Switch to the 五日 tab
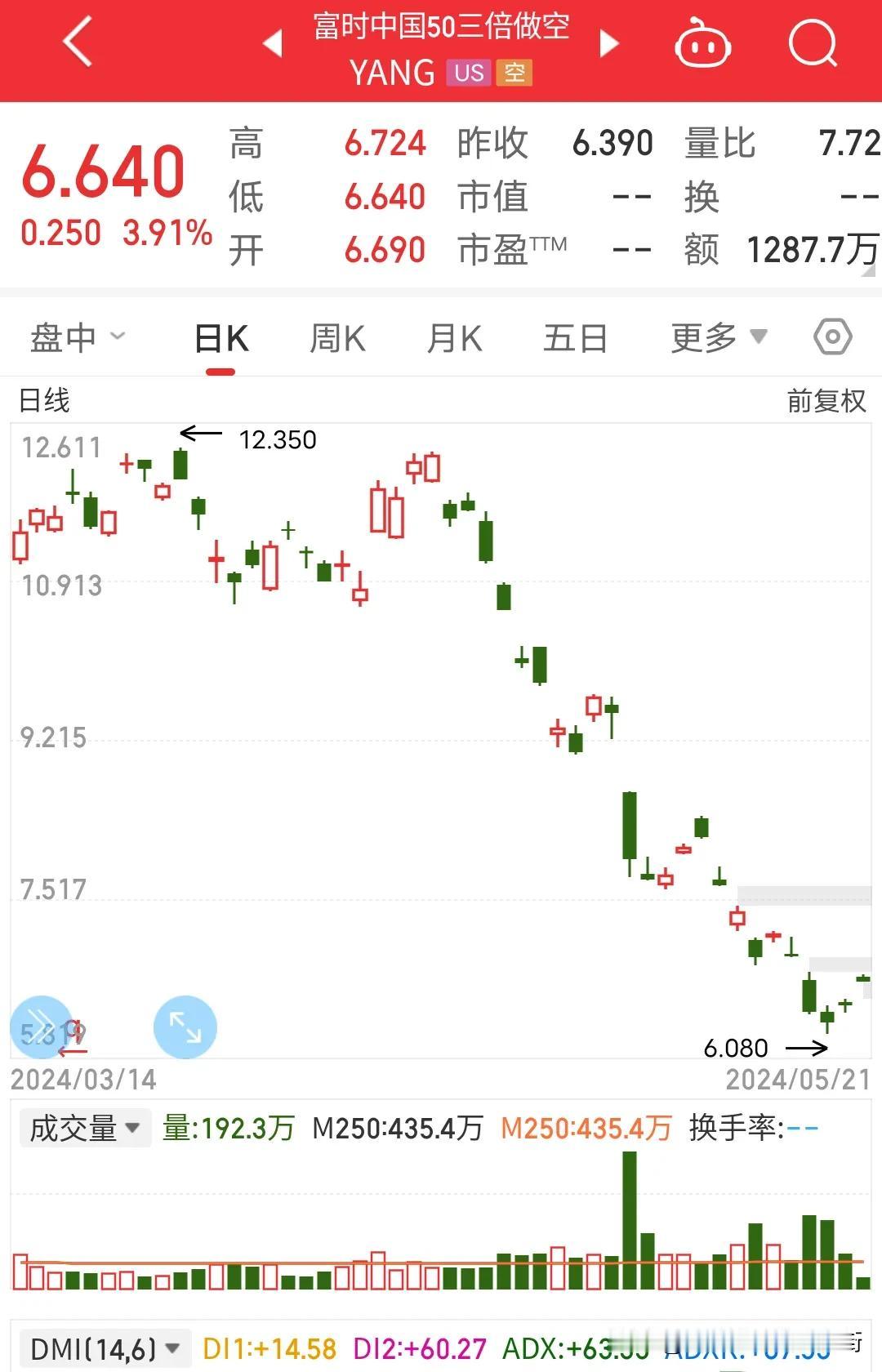Viewport: 882px width, 1372px height. [576, 338]
